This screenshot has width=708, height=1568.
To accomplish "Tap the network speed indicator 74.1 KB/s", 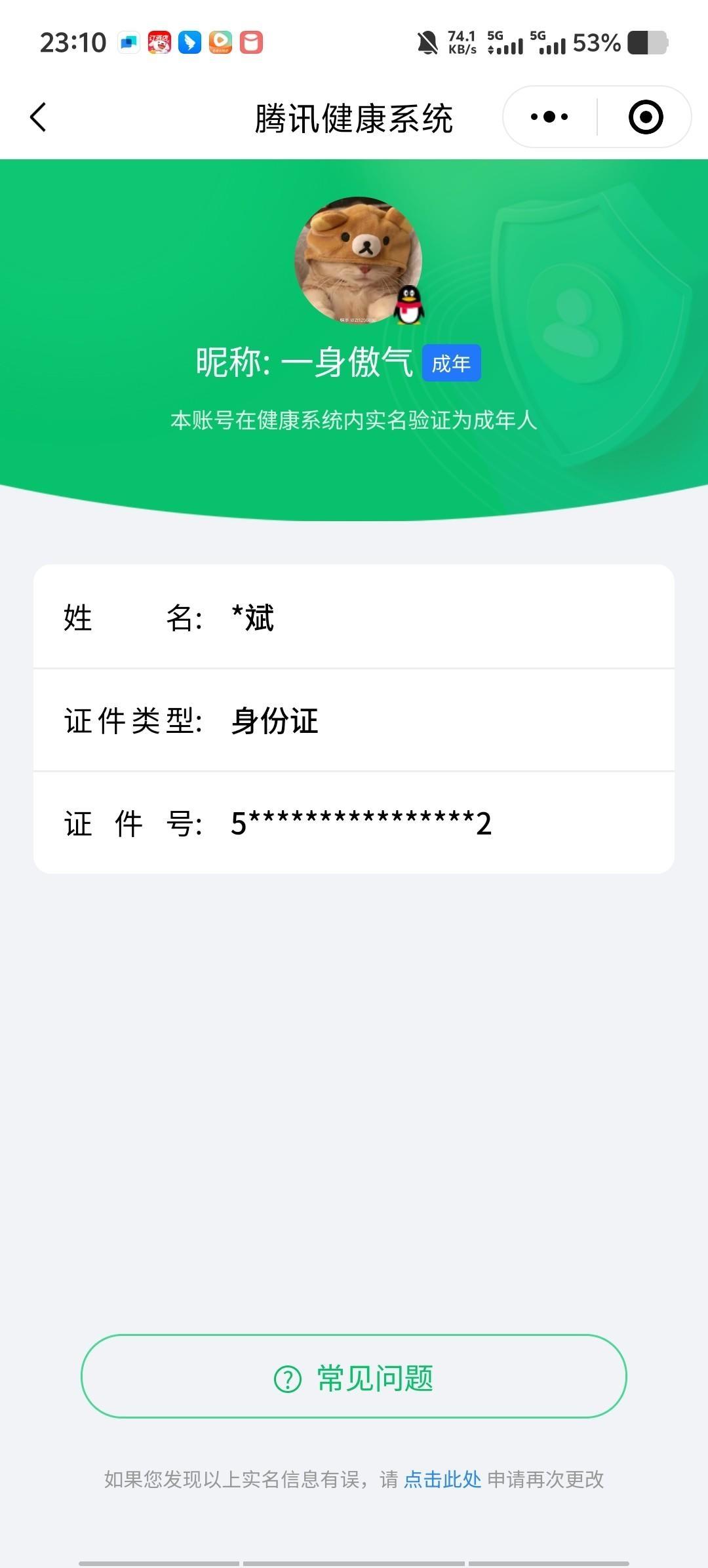I will click(461, 42).
